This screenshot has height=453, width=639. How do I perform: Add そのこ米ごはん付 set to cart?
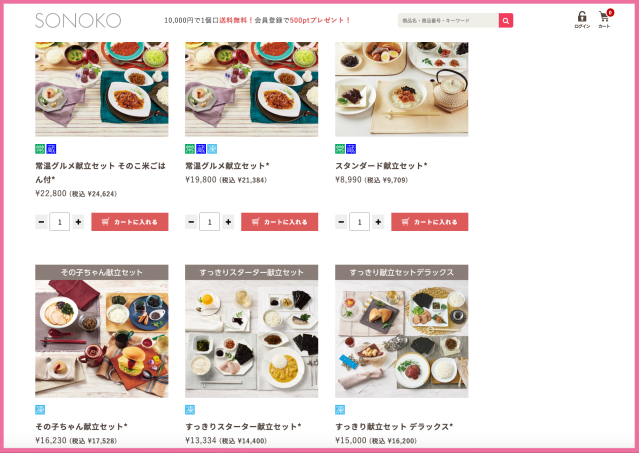coord(130,222)
